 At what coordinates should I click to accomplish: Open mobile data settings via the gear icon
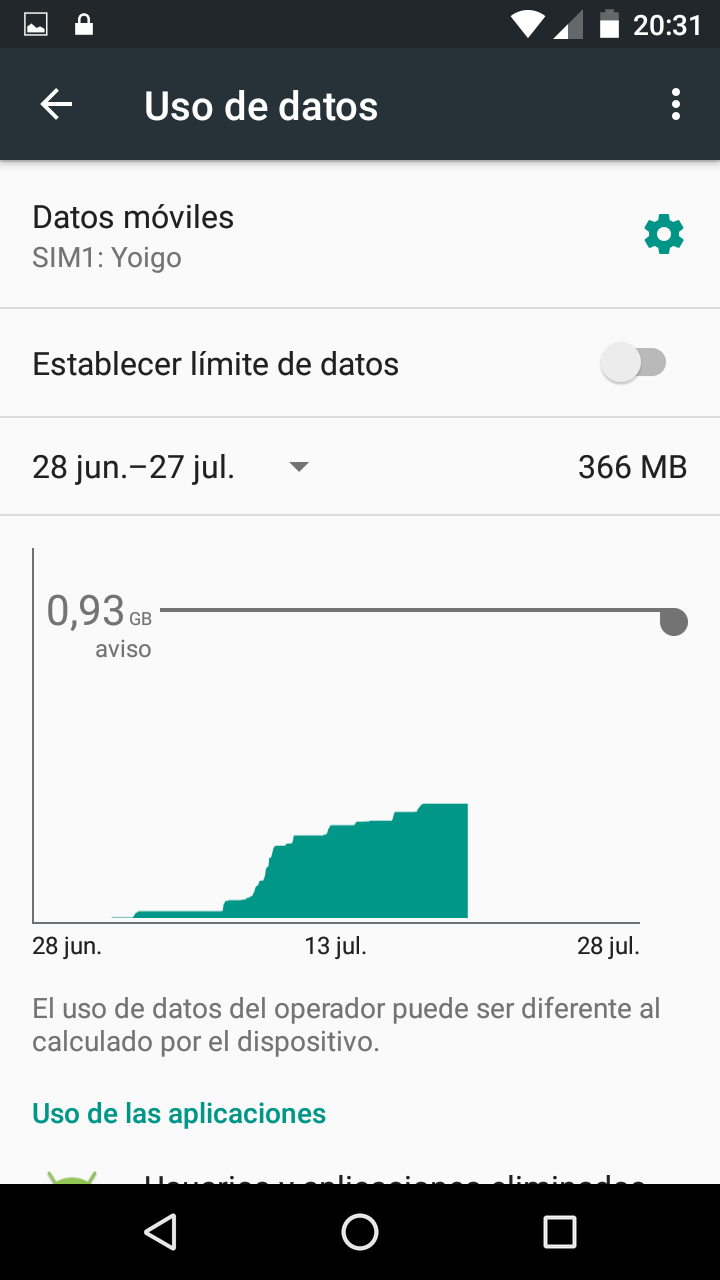(664, 235)
